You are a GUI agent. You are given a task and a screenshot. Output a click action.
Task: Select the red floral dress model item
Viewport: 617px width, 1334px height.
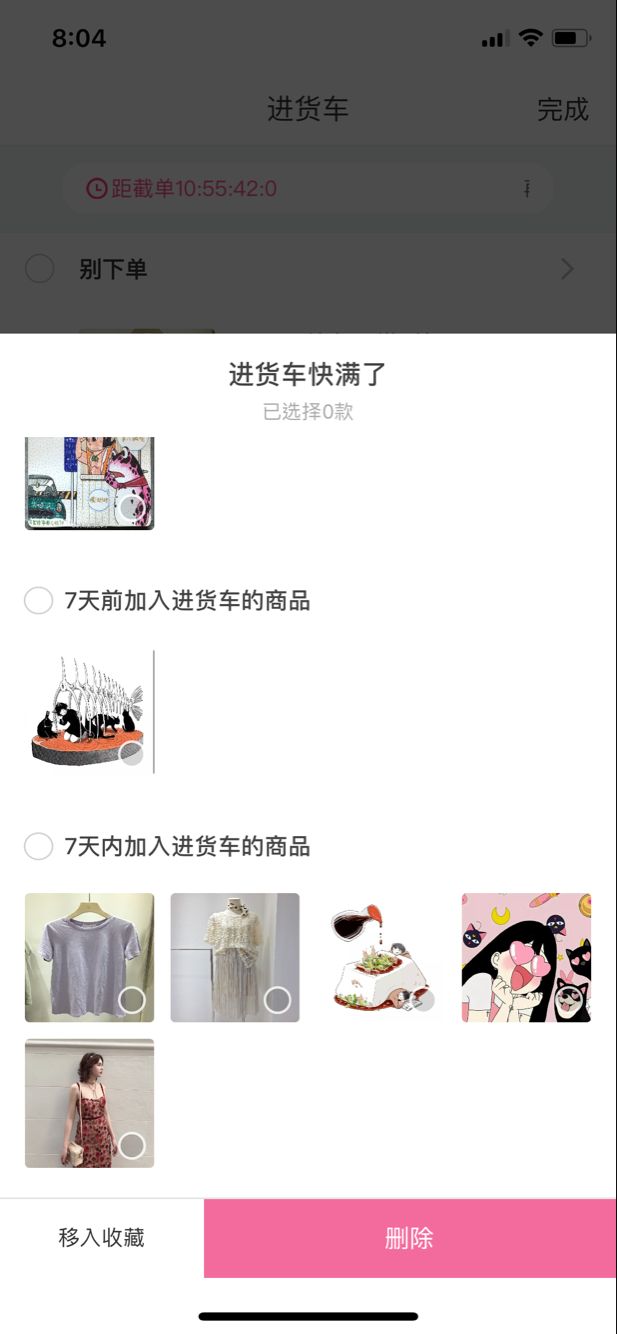(90, 1103)
